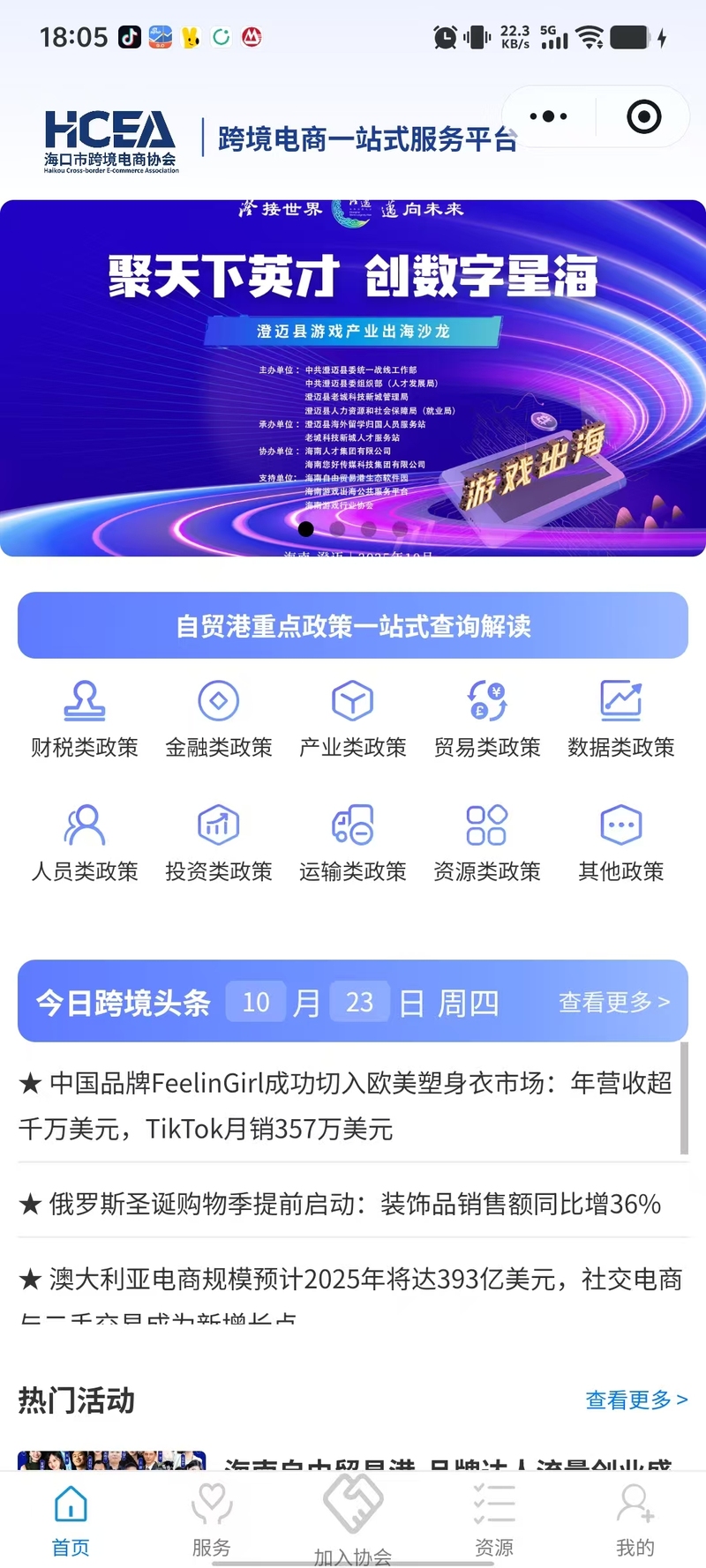Viewport: 706px width, 1568px height.
Task: Open 数据类政策 category
Action: (x=621, y=719)
